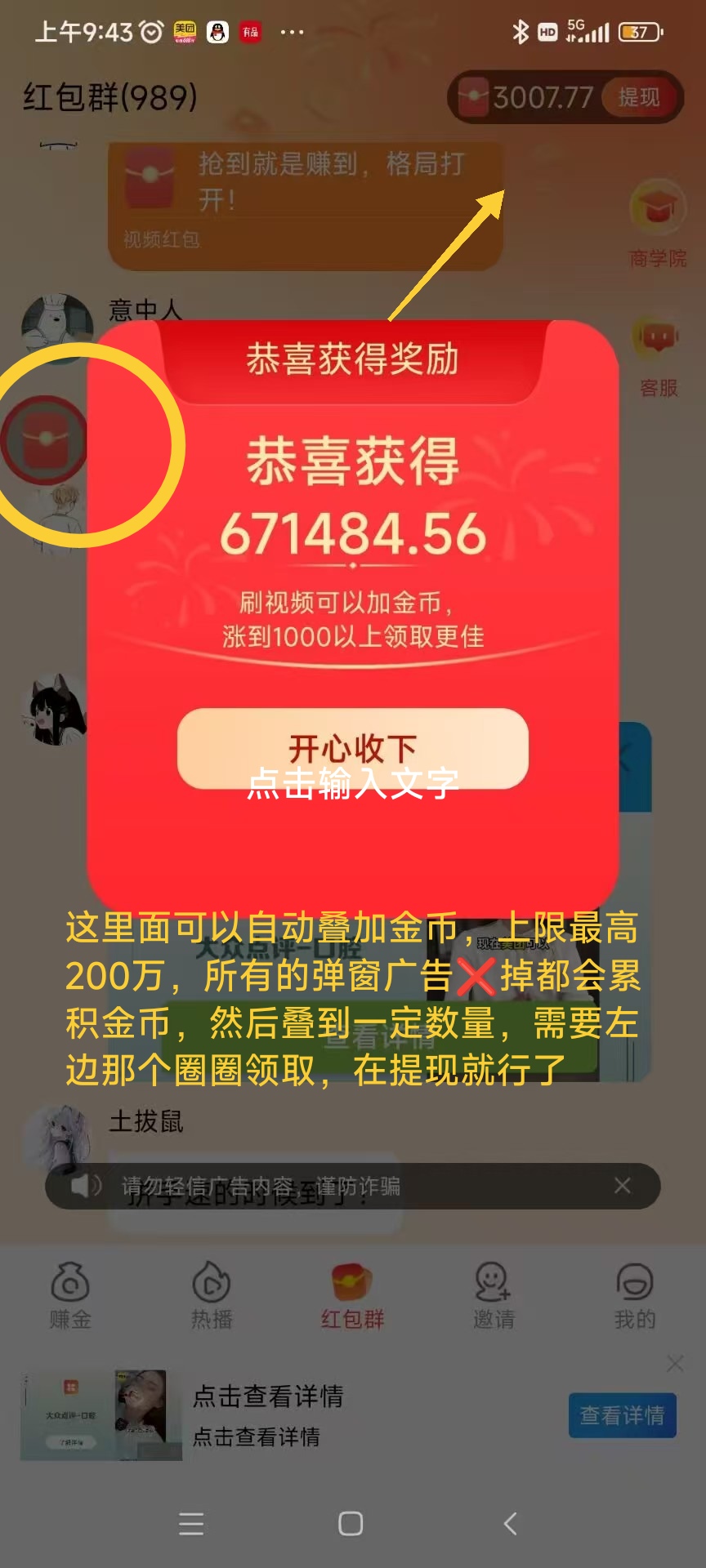Dismiss the 谨防诈骗 warning bar
Viewport: 706px width, 1568px height.
tap(623, 1185)
